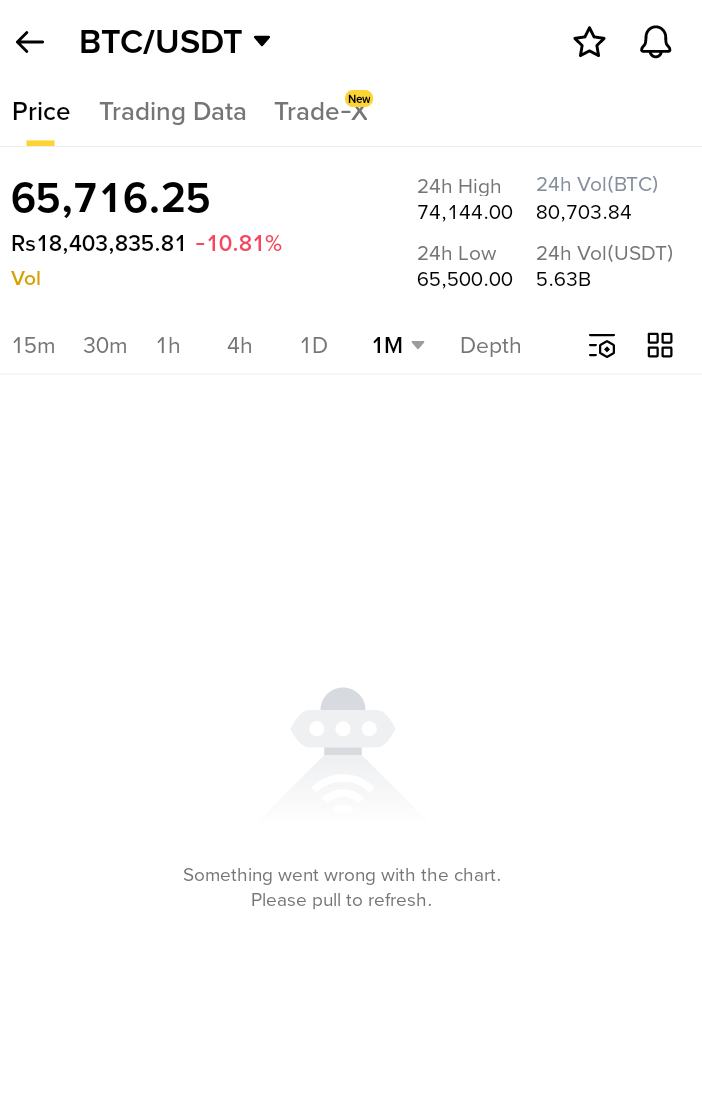Expand the 1M interval dropdown
The height and width of the screenshot is (1109, 702).
pos(398,346)
